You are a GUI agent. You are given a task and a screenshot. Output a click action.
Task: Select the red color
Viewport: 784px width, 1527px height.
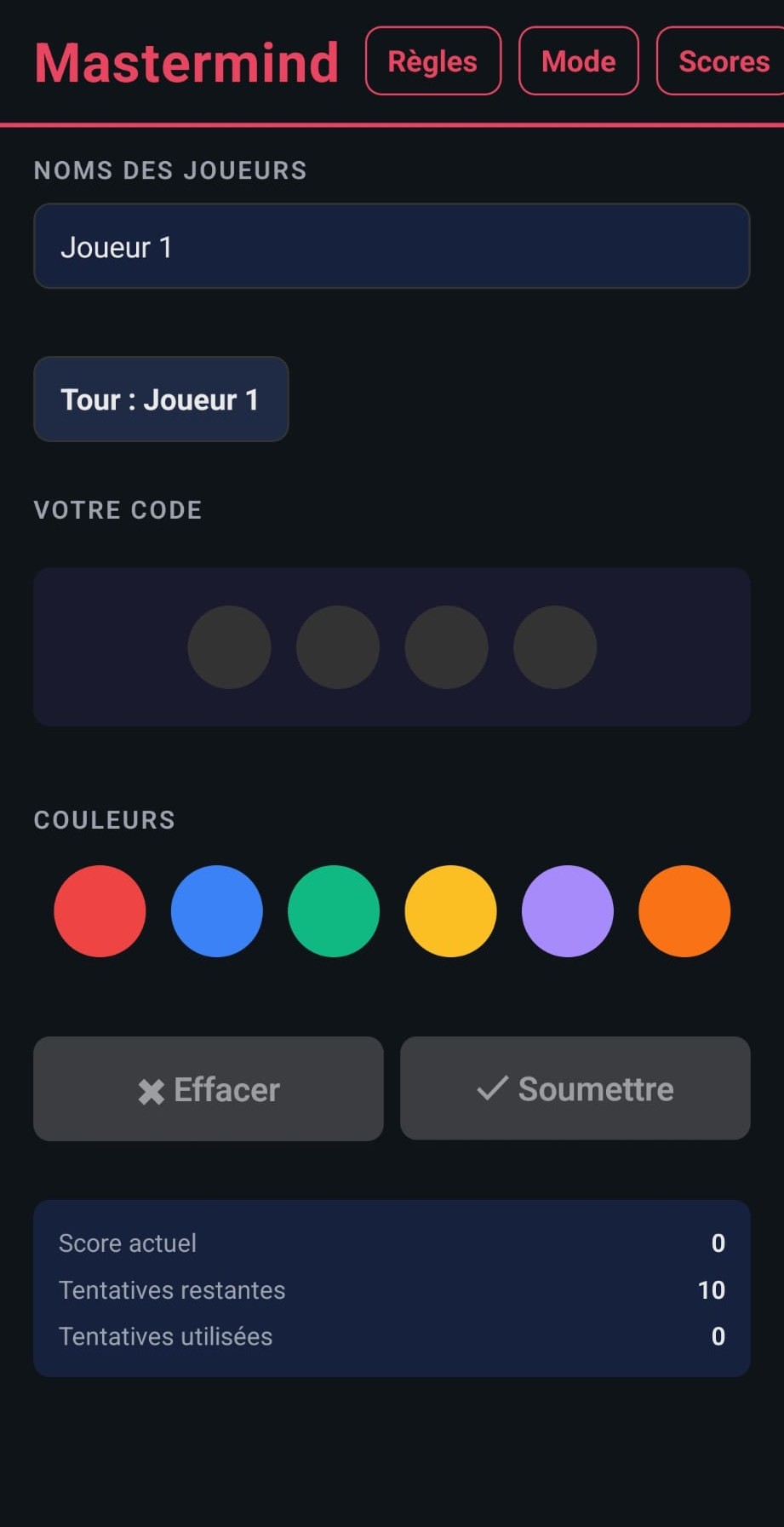click(100, 911)
